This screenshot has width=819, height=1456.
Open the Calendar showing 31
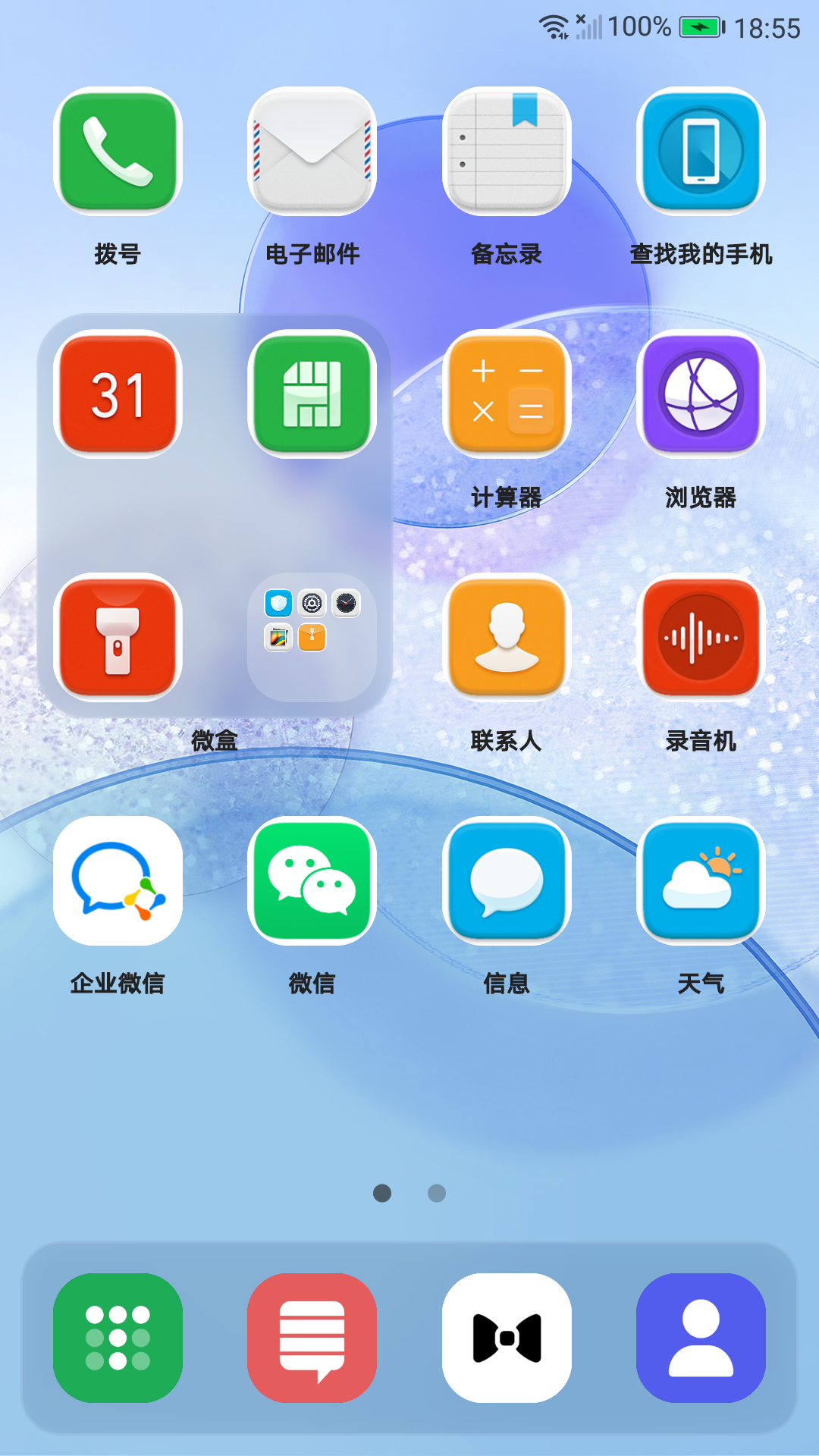pos(118,395)
